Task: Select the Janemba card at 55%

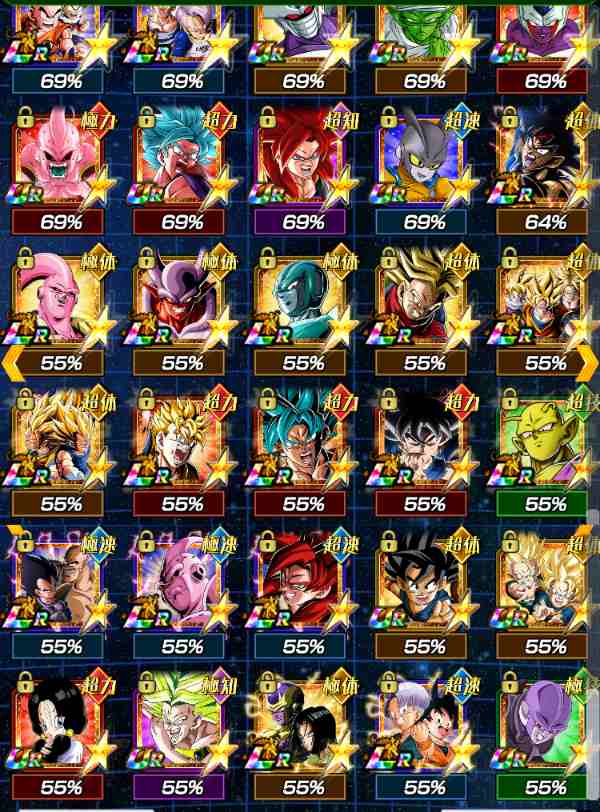Action: (x=181, y=300)
